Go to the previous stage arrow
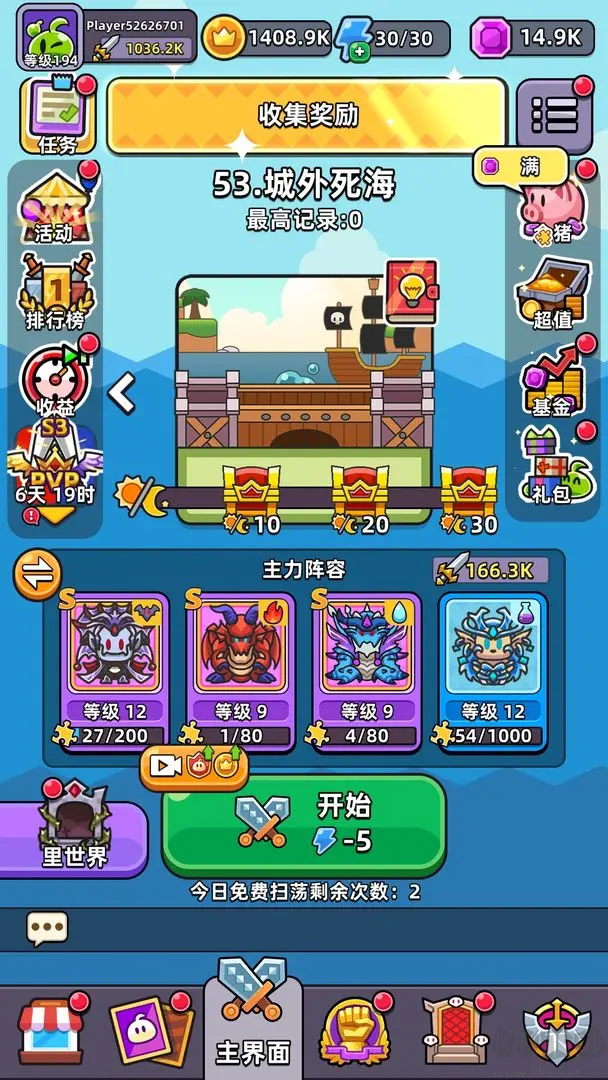The height and width of the screenshot is (1080, 608). (x=123, y=394)
